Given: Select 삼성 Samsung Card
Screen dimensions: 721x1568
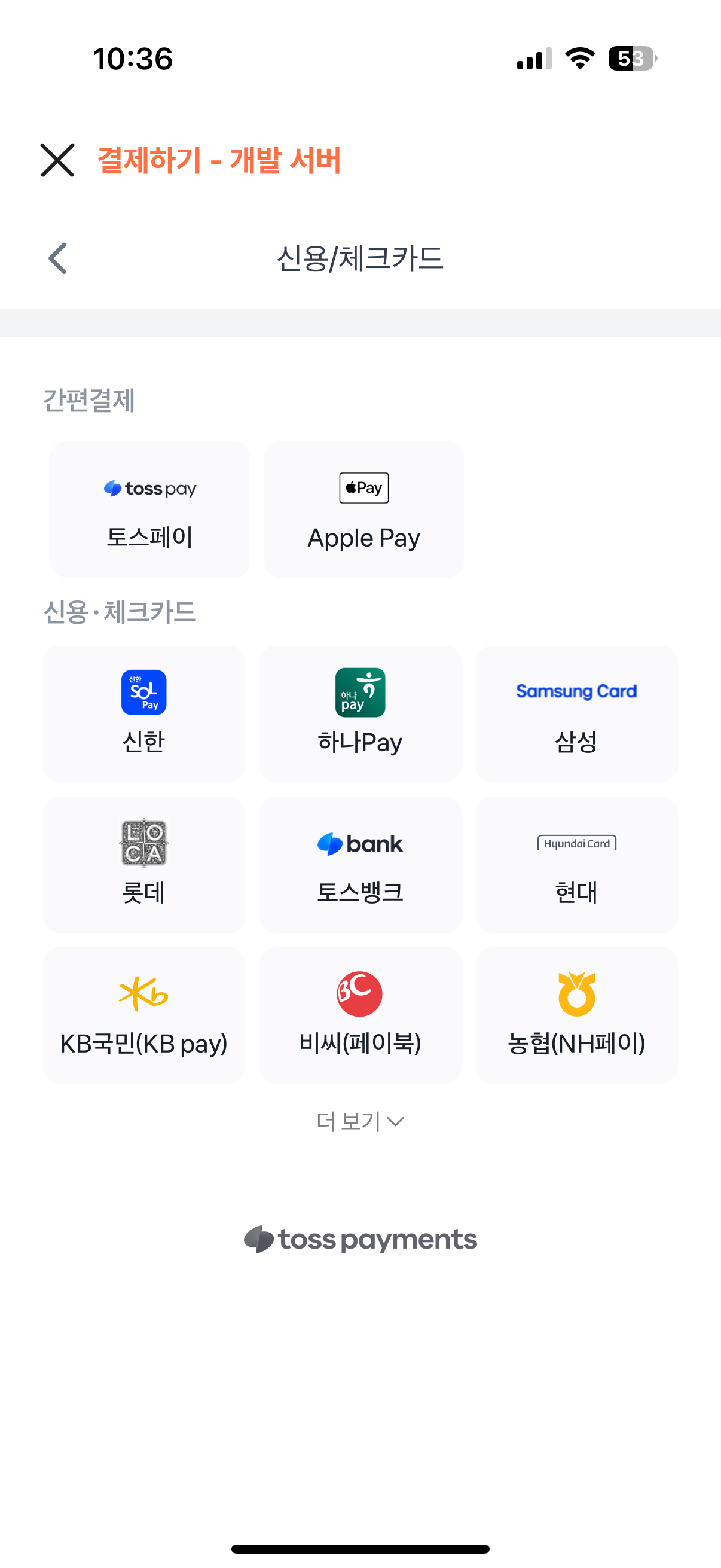Looking at the screenshot, I should click(x=576, y=713).
